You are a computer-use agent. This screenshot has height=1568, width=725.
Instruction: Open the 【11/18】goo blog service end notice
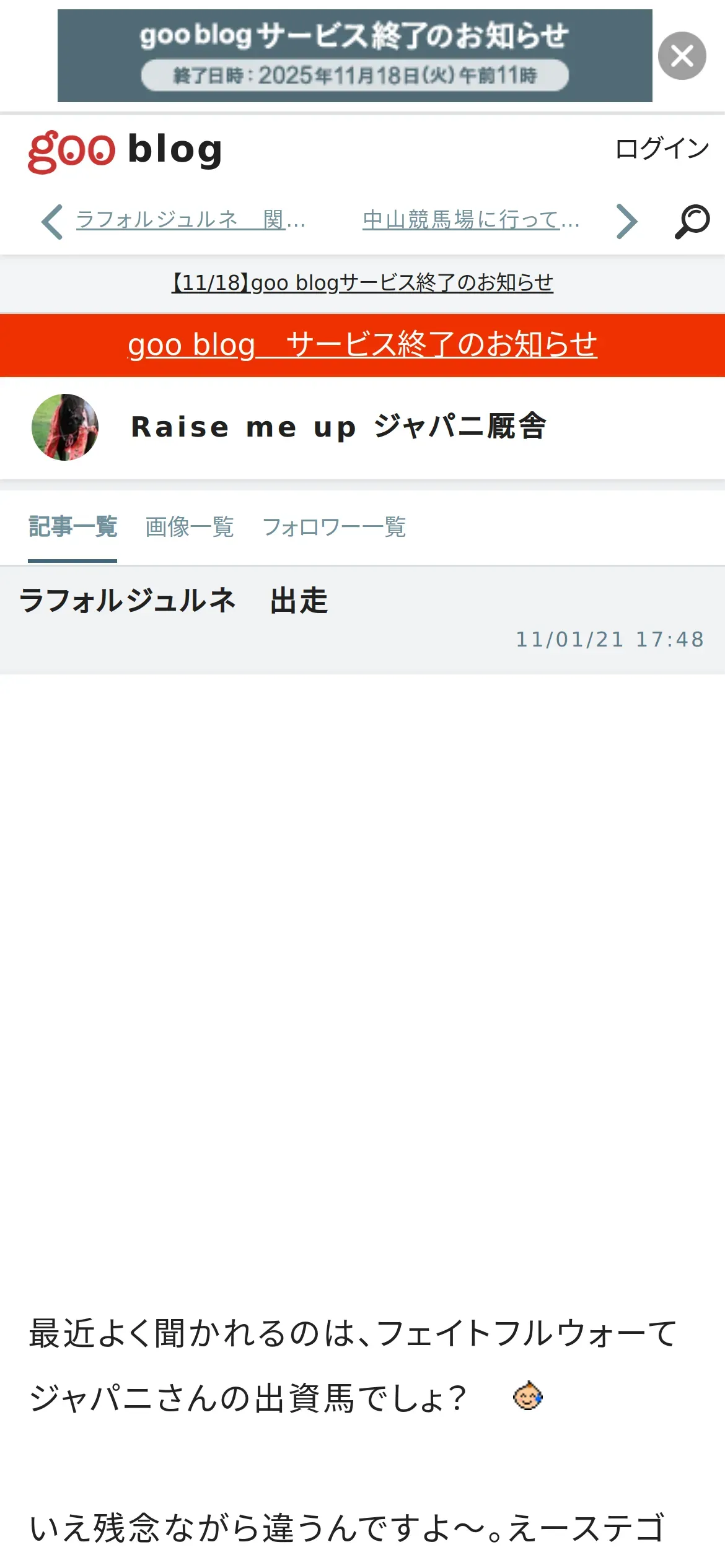coord(362,283)
